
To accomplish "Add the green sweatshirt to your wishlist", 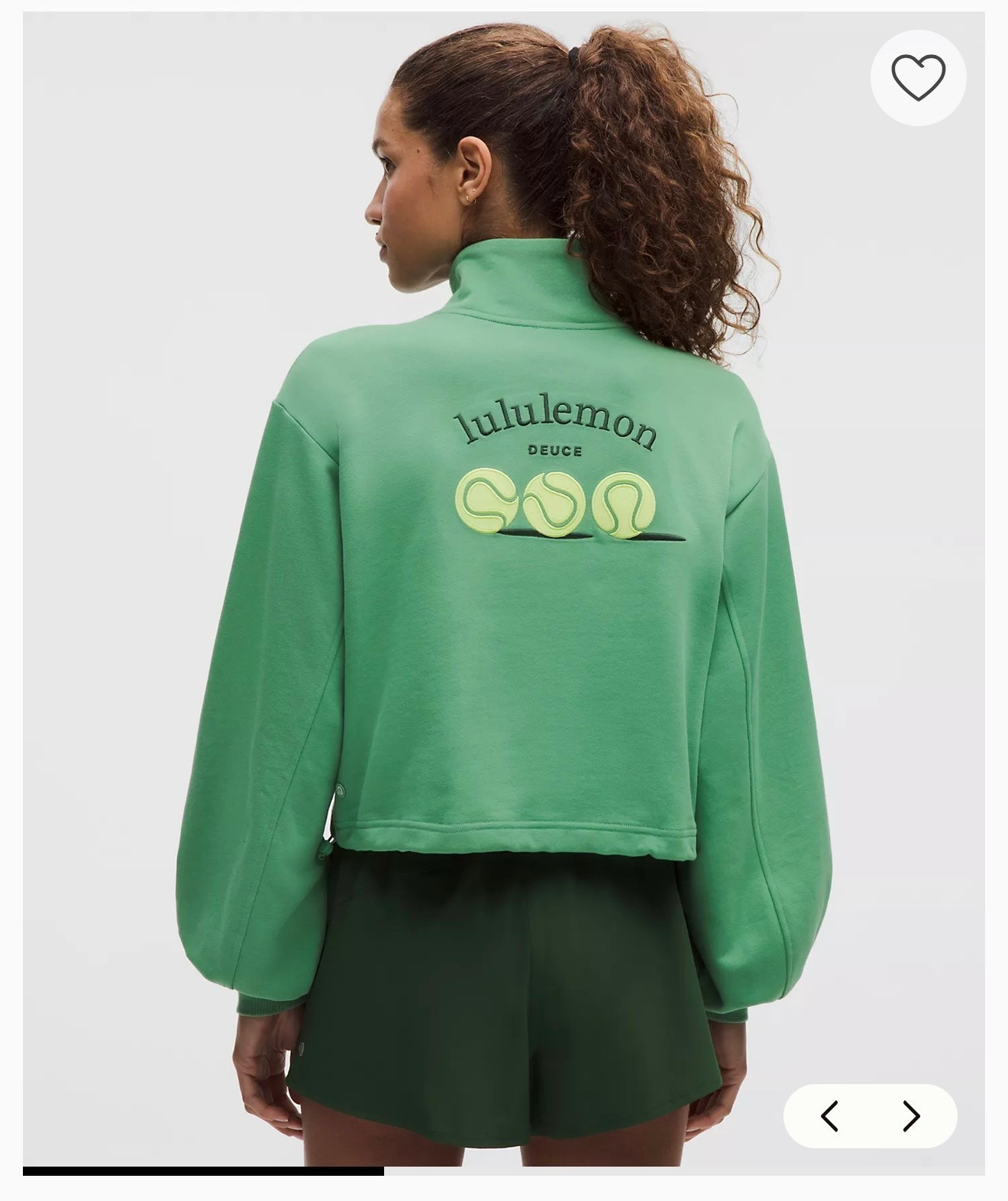I will [918, 78].
